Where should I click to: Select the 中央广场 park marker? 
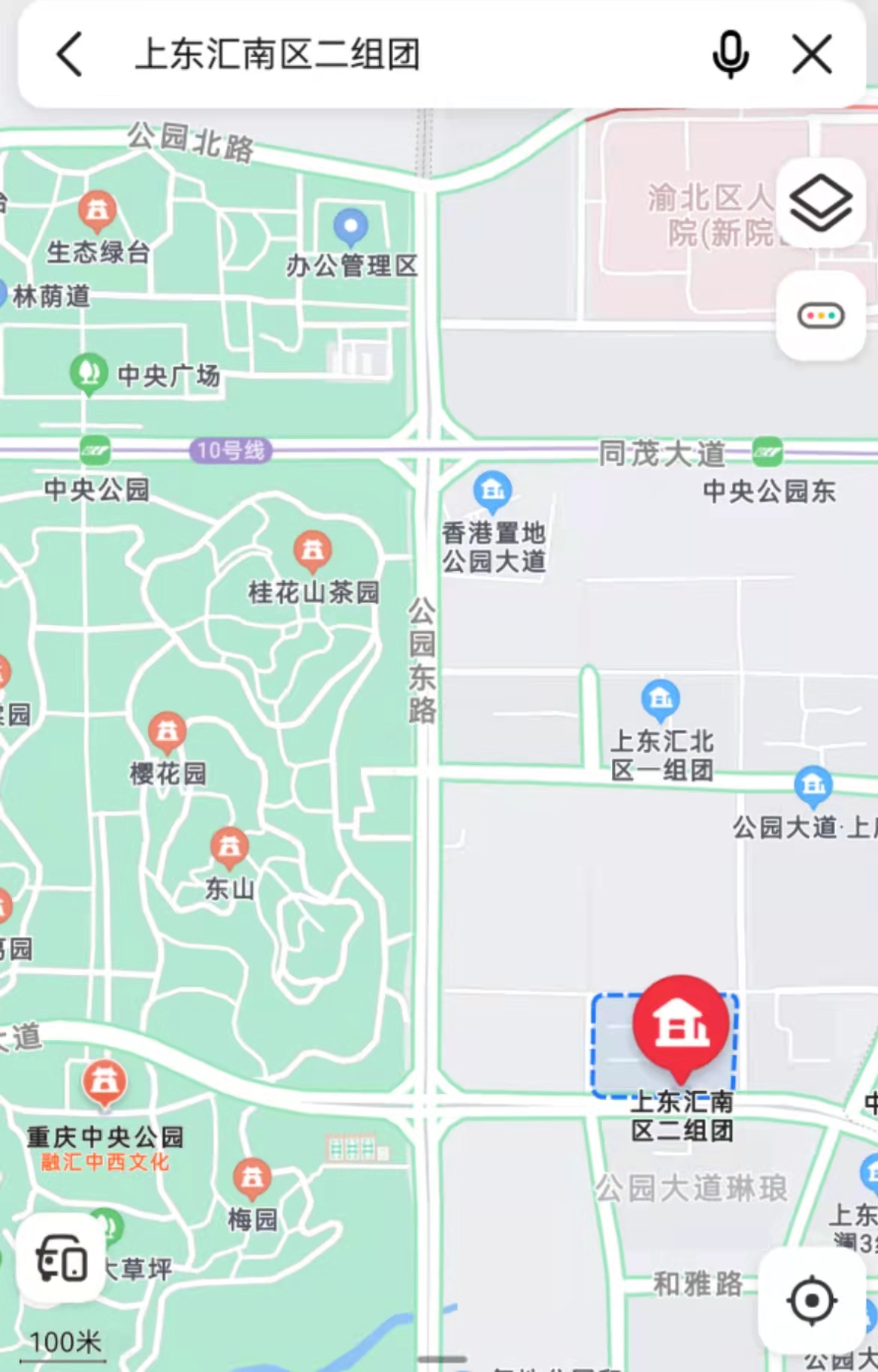(x=89, y=373)
